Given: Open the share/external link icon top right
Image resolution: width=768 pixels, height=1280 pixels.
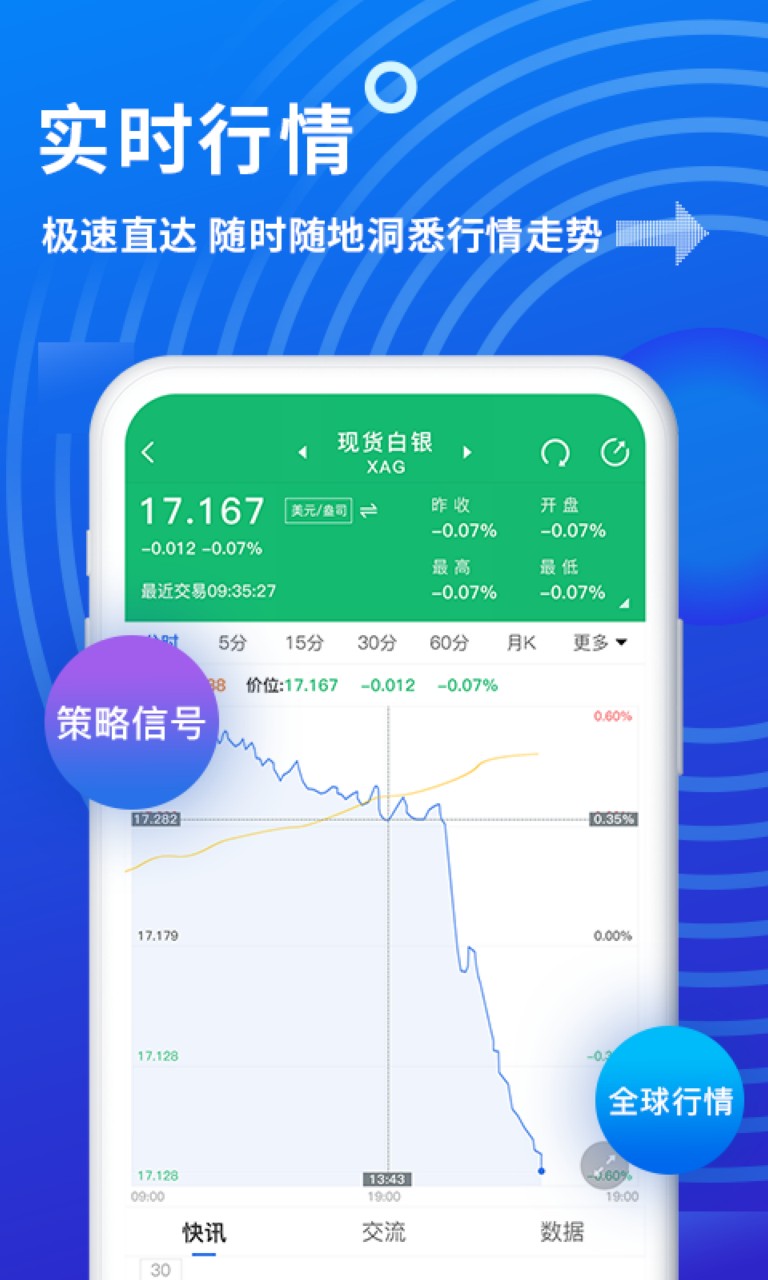Looking at the screenshot, I should pyautogui.click(x=617, y=448).
